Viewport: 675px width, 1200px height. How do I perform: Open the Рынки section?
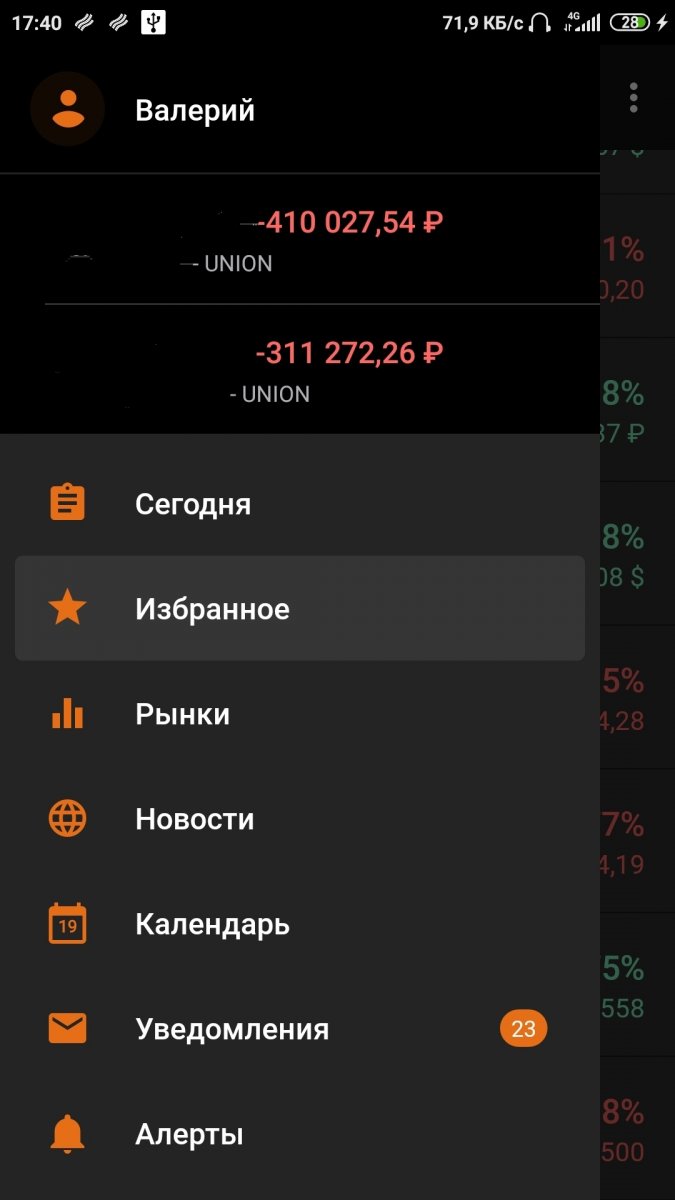(300, 713)
